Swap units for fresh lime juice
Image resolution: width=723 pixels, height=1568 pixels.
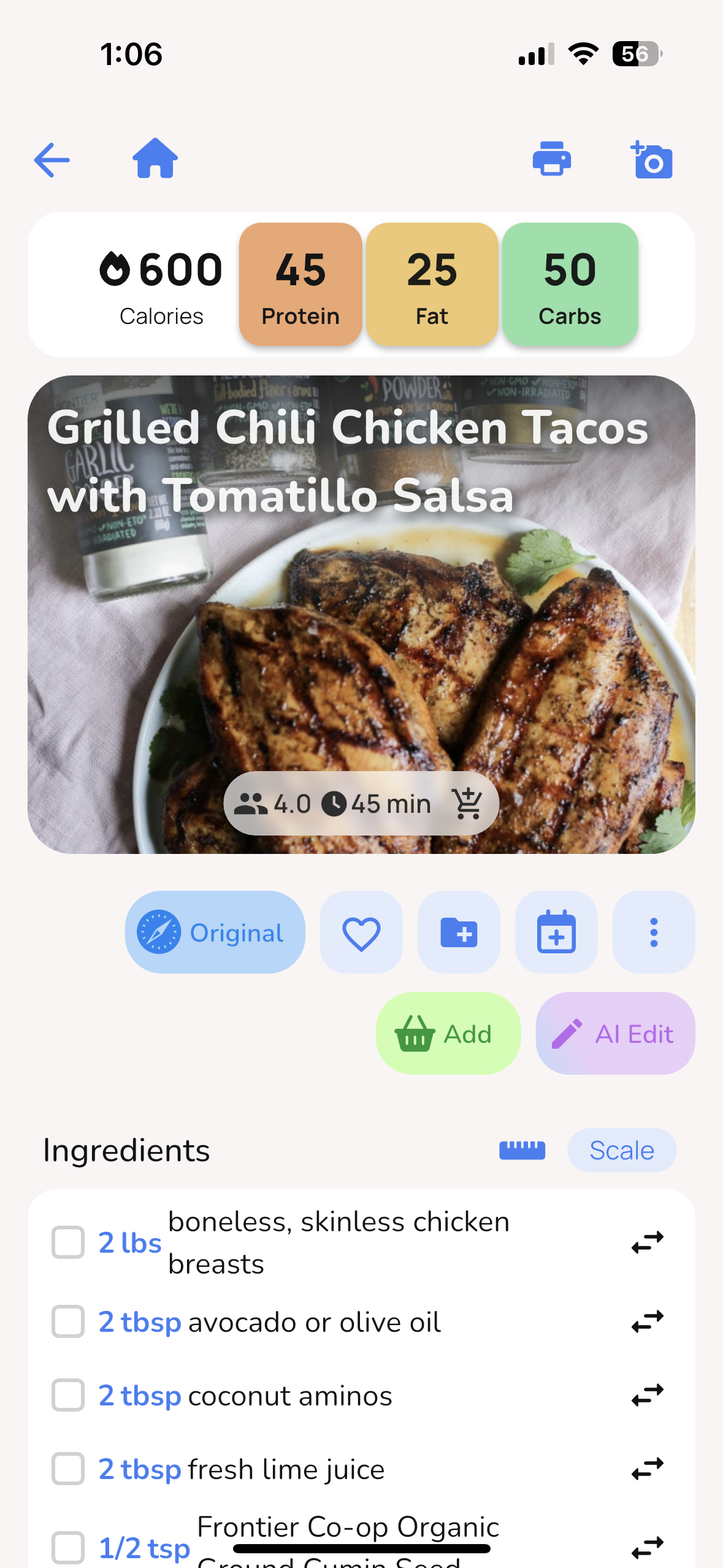(x=647, y=1469)
